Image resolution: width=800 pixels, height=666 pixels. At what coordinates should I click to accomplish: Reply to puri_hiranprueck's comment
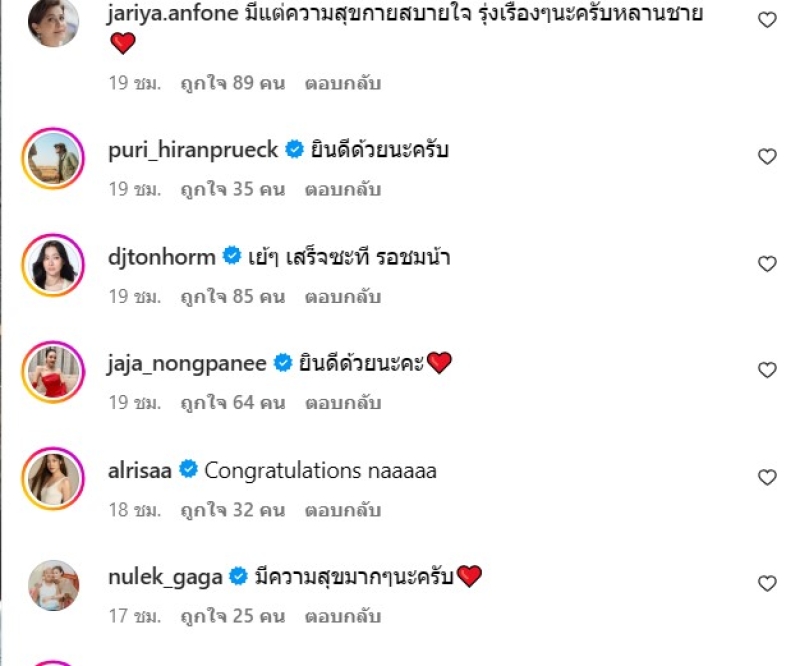[343, 189]
